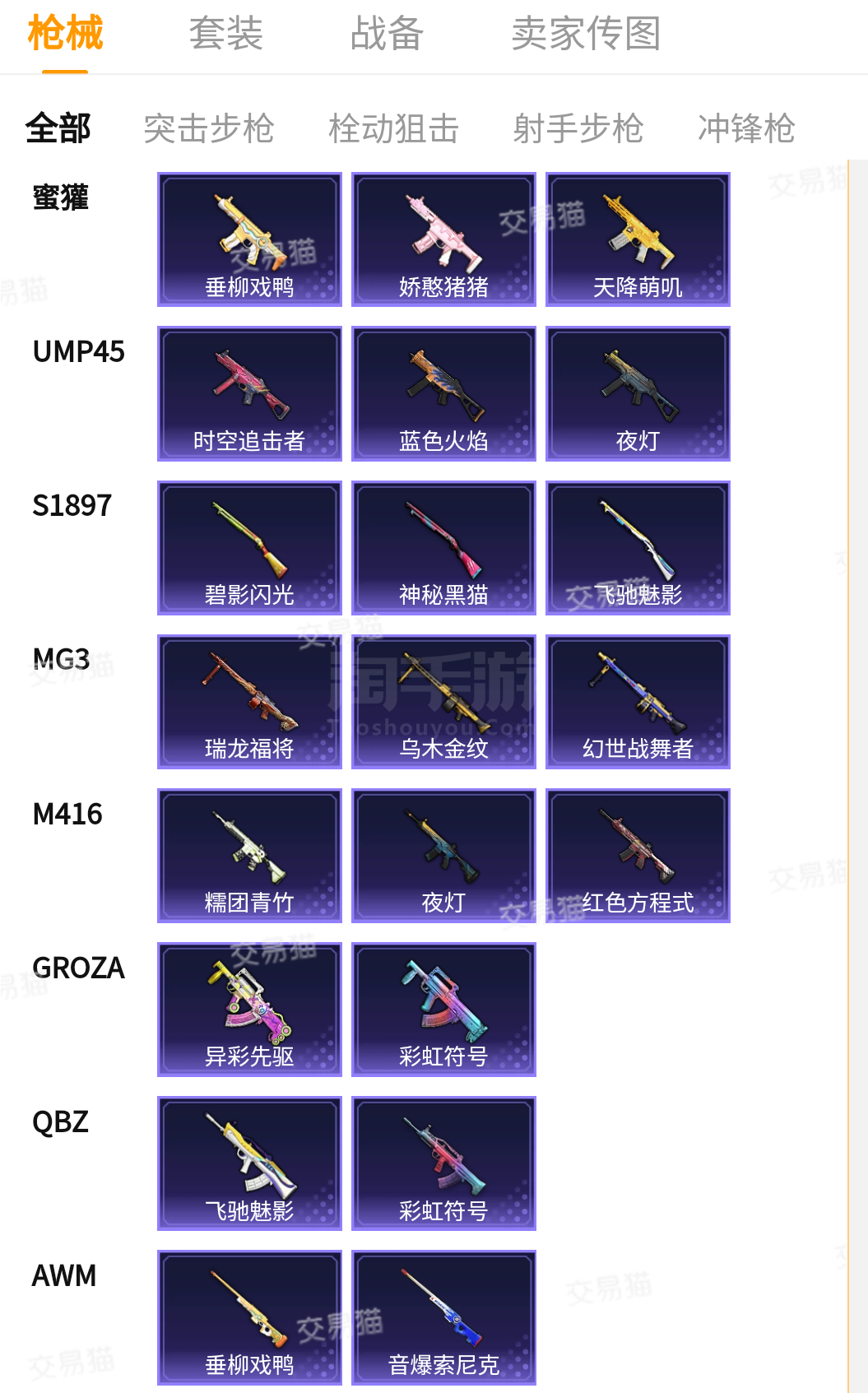Filter by 冲锋枪
Image resolution: width=868 pixels, height=1393 pixels.
tap(745, 129)
